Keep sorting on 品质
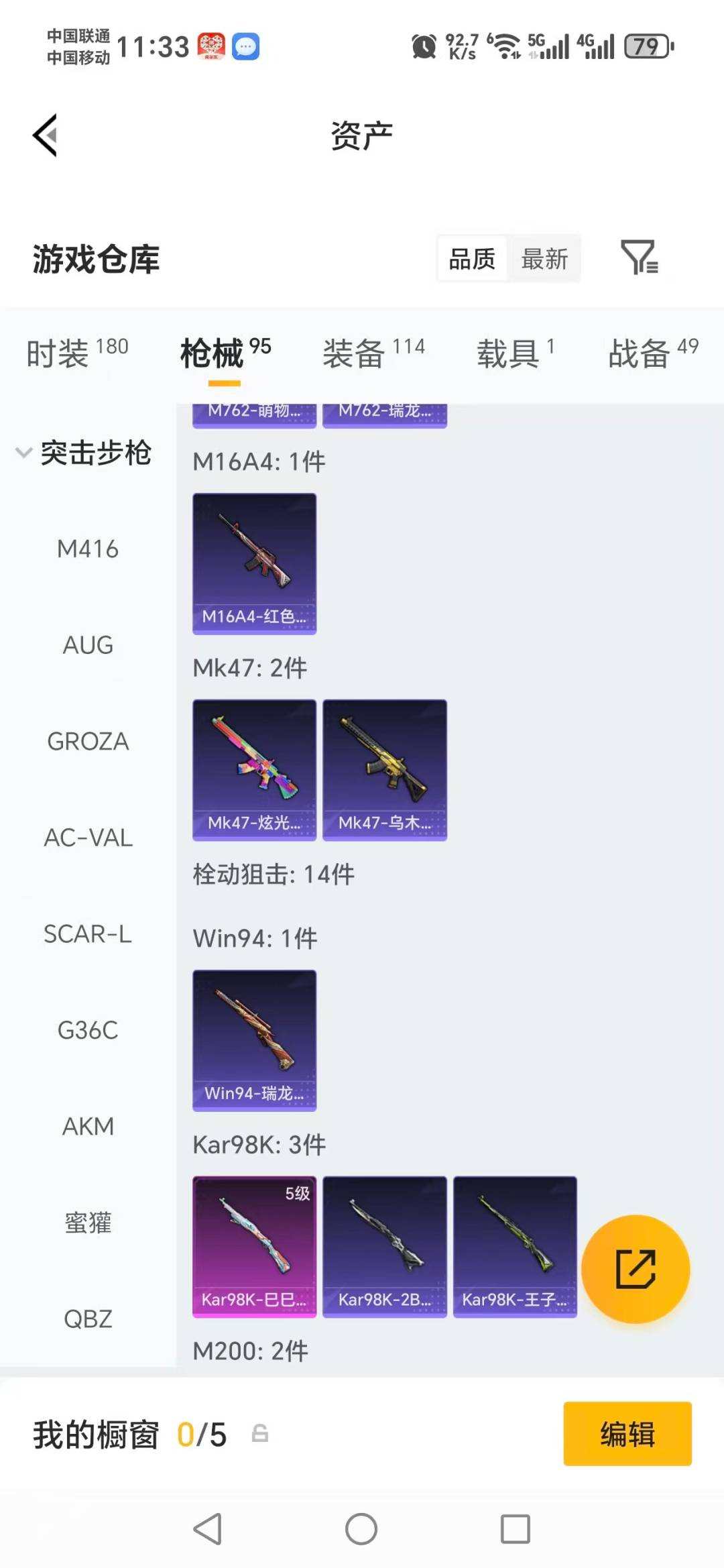The width and height of the screenshot is (724, 1568). [x=472, y=258]
